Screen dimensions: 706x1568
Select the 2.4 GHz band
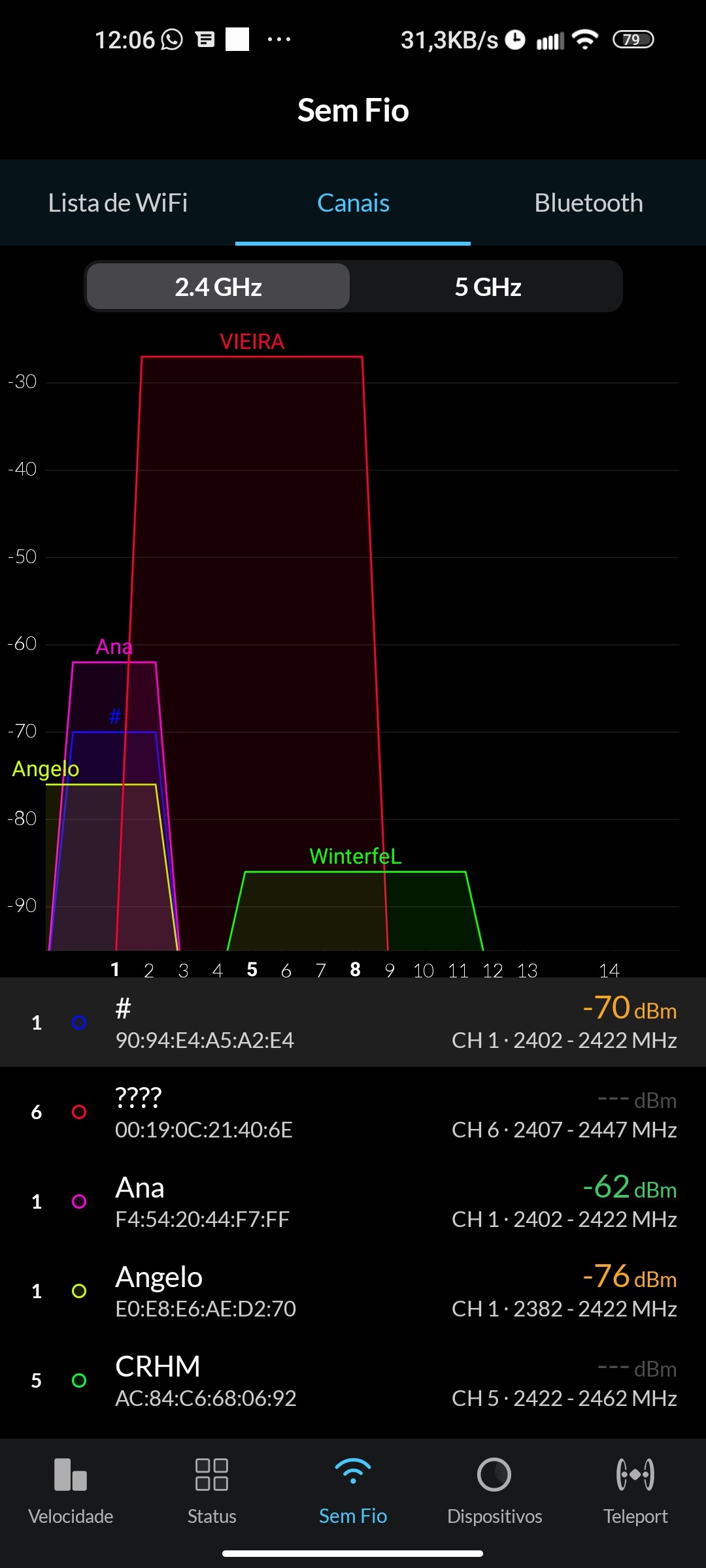pyautogui.click(x=218, y=287)
